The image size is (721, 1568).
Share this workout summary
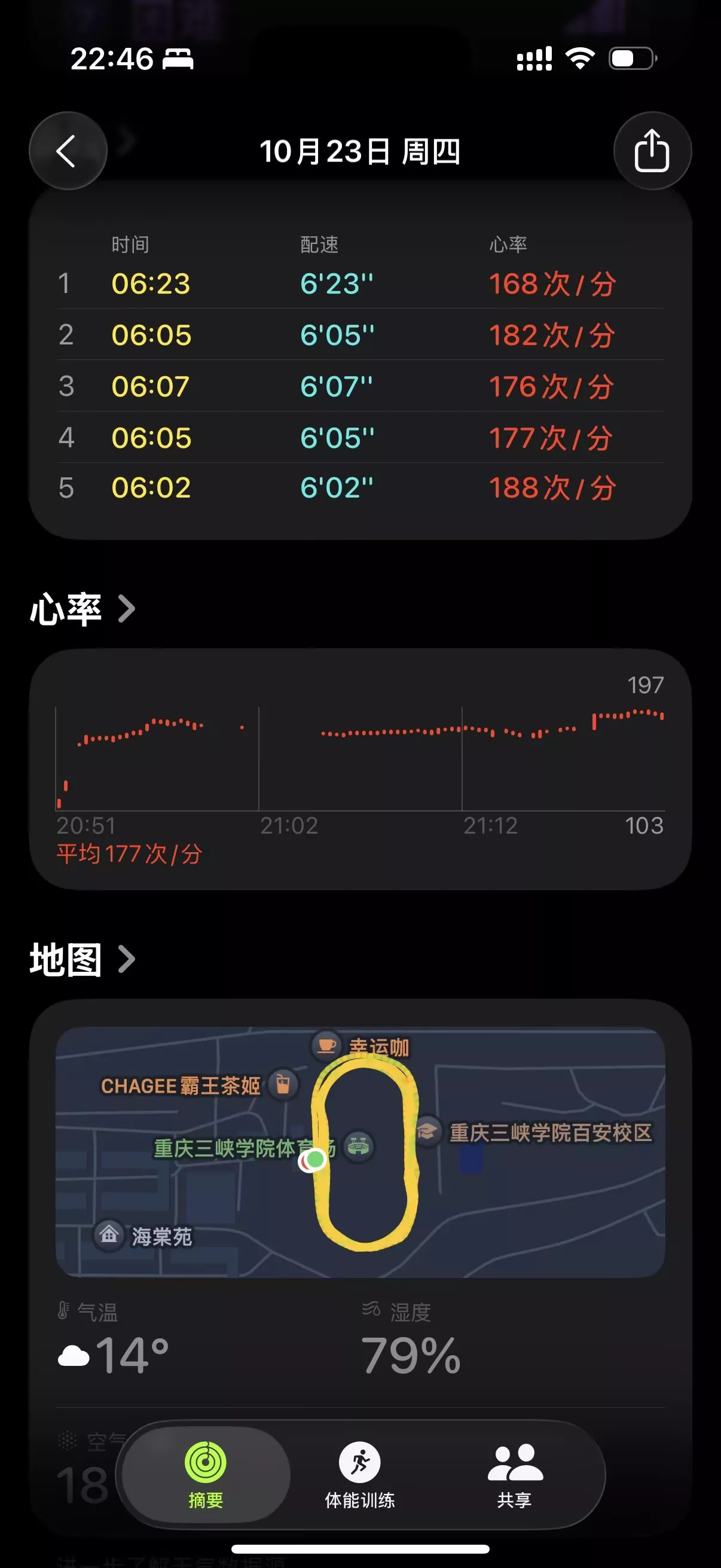tap(652, 151)
